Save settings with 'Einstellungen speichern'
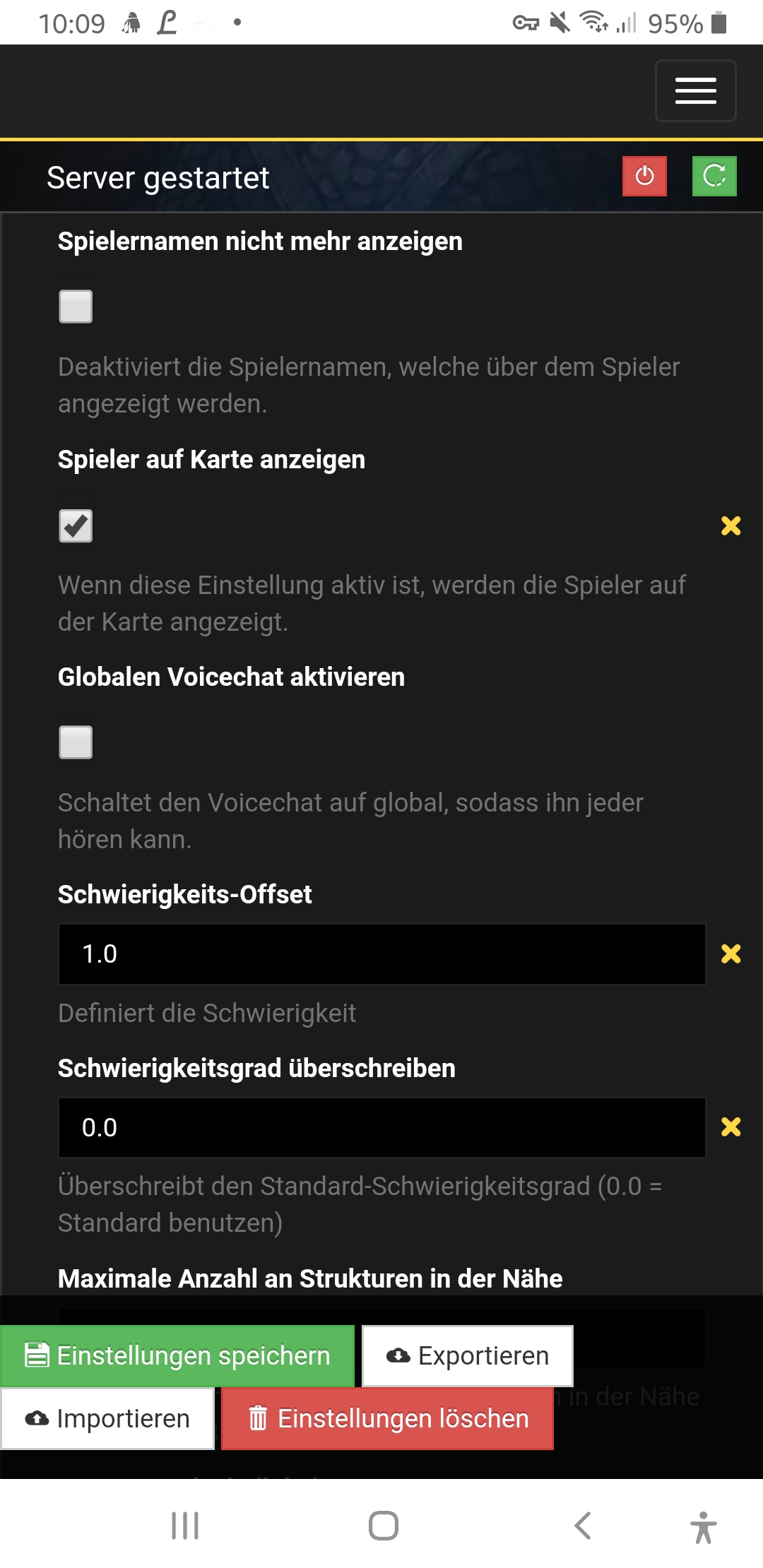Screen dimensions: 763x1568 177,1355
